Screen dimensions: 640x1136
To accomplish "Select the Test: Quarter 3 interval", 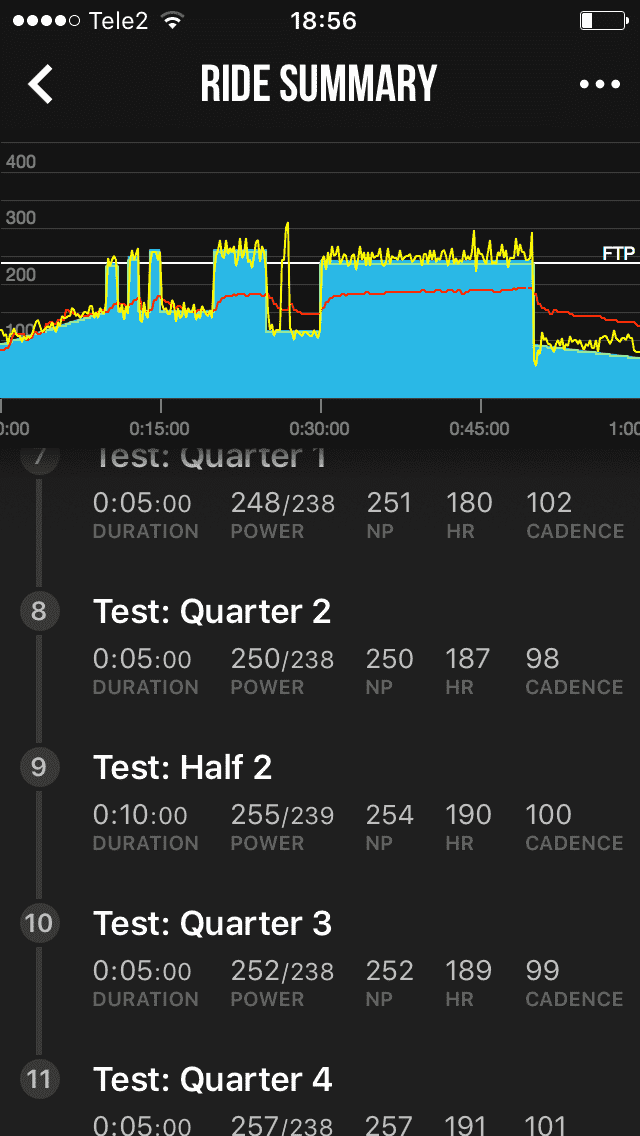I will pos(212,924).
